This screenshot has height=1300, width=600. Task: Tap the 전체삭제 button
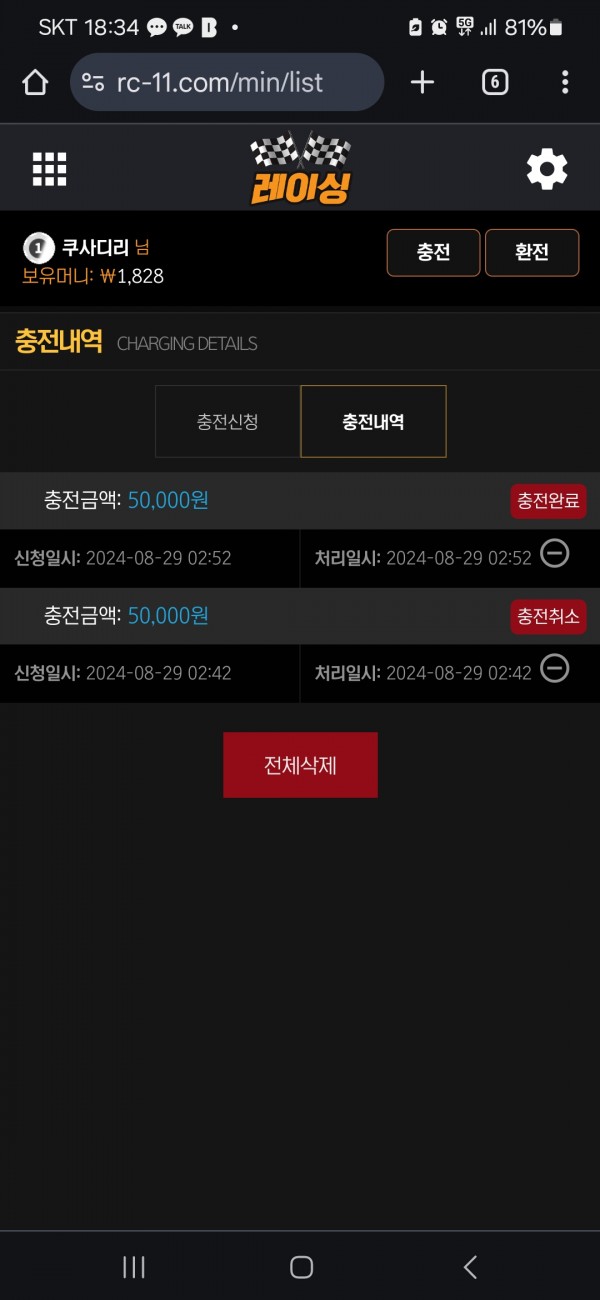click(300, 765)
